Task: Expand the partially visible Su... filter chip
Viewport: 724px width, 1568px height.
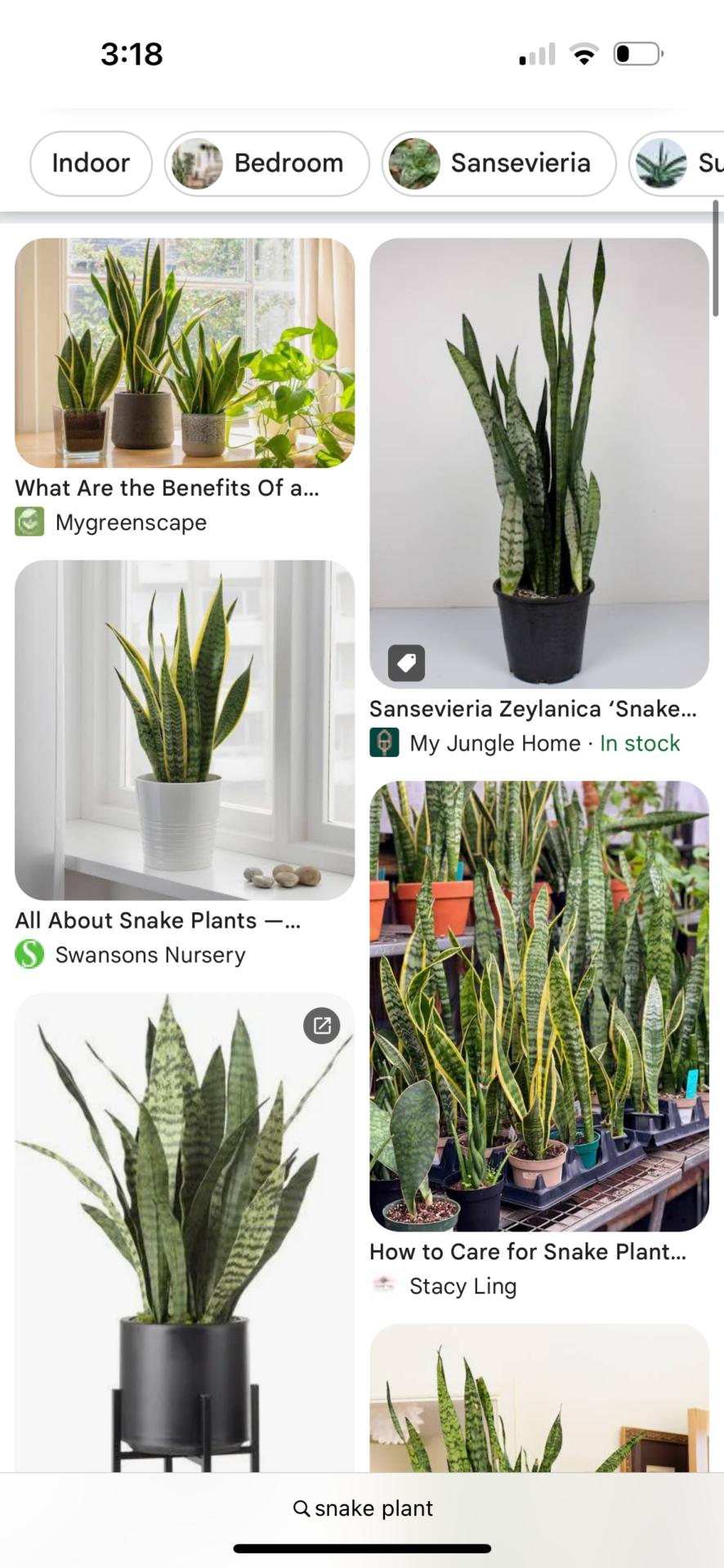Action: (686, 163)
